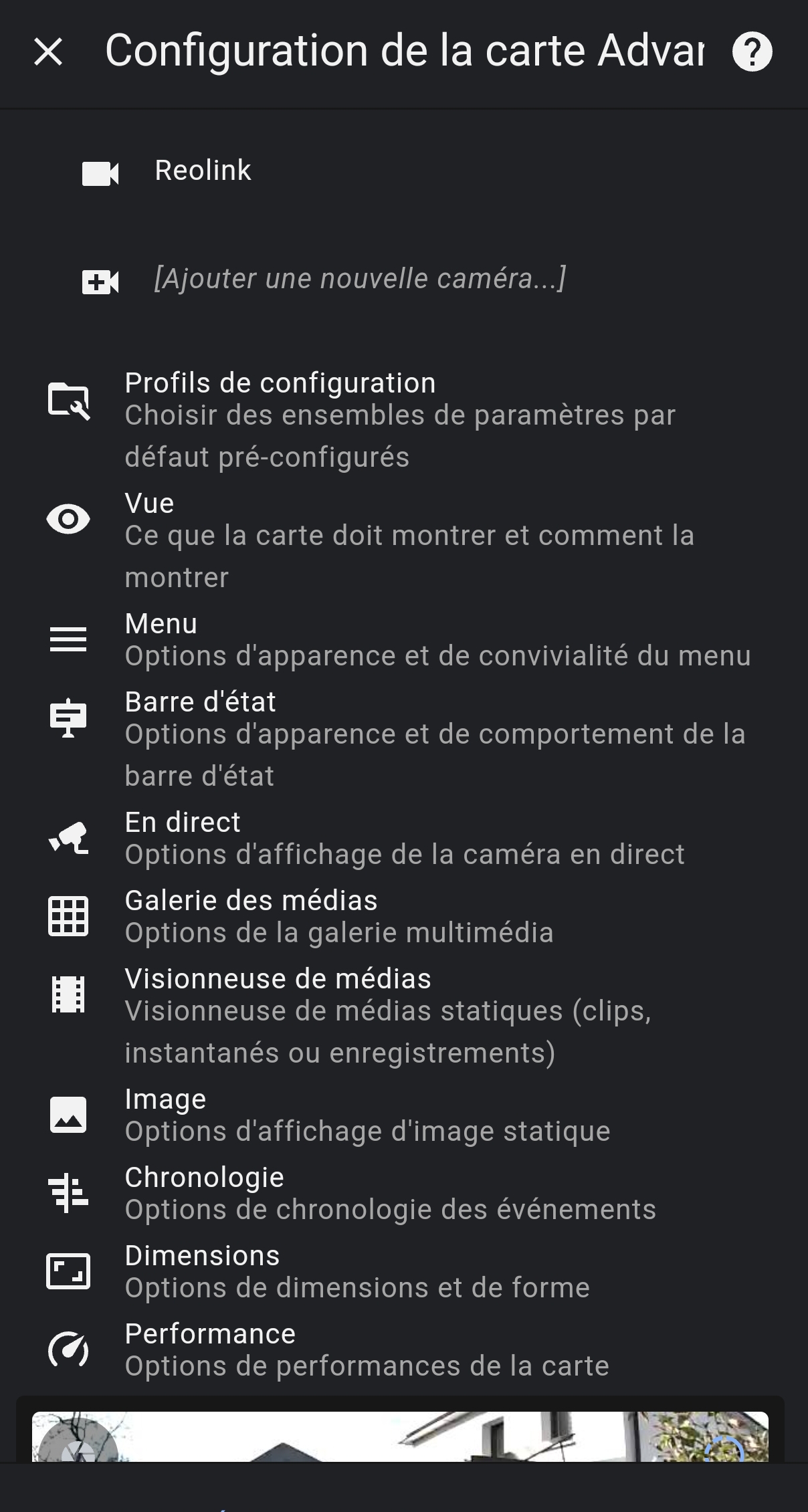Viewport: 808px width, 1512px height.
Task: Select Ajouter une nouvelle caméra
Action: (x=404, y=280)
